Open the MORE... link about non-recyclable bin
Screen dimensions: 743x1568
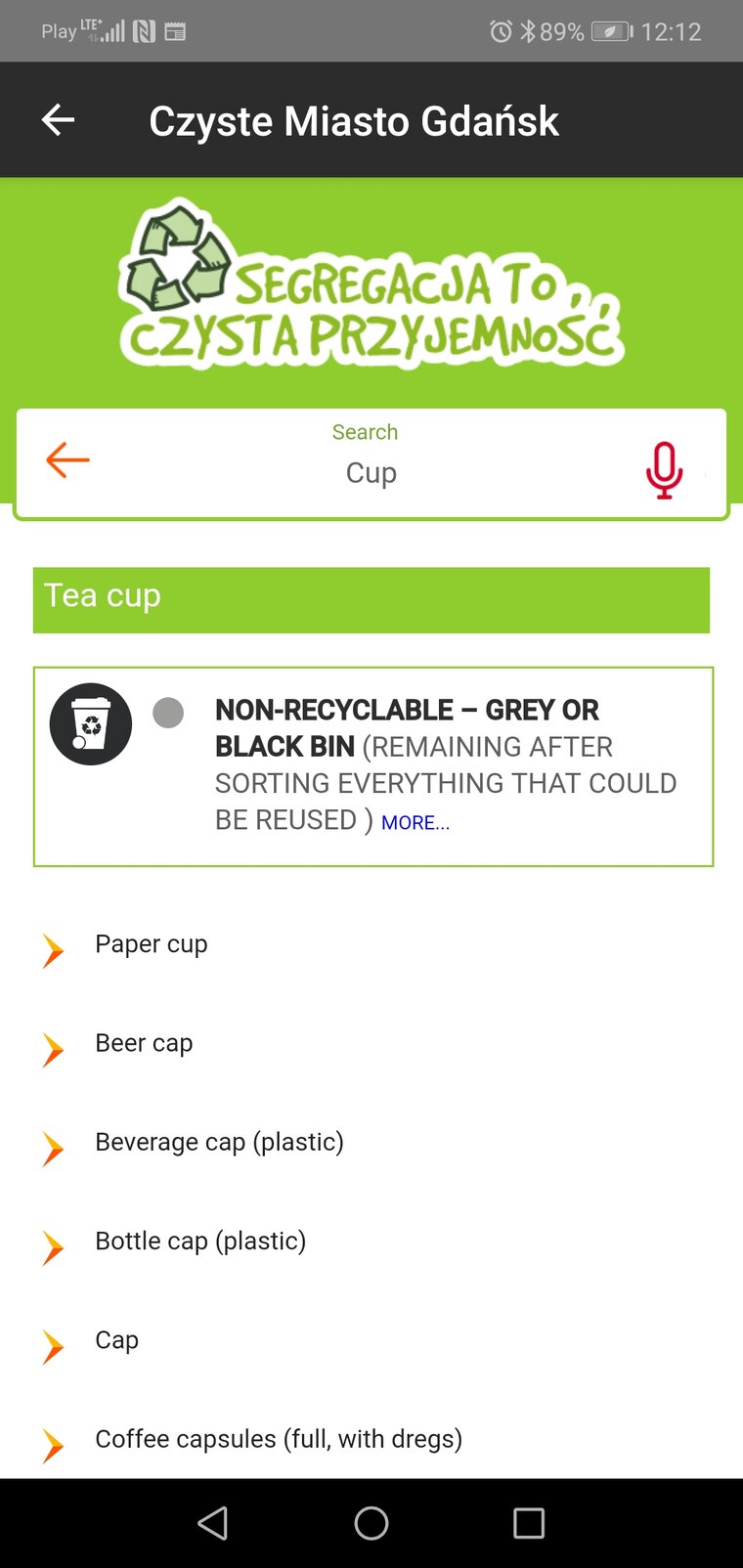point(415,823)
